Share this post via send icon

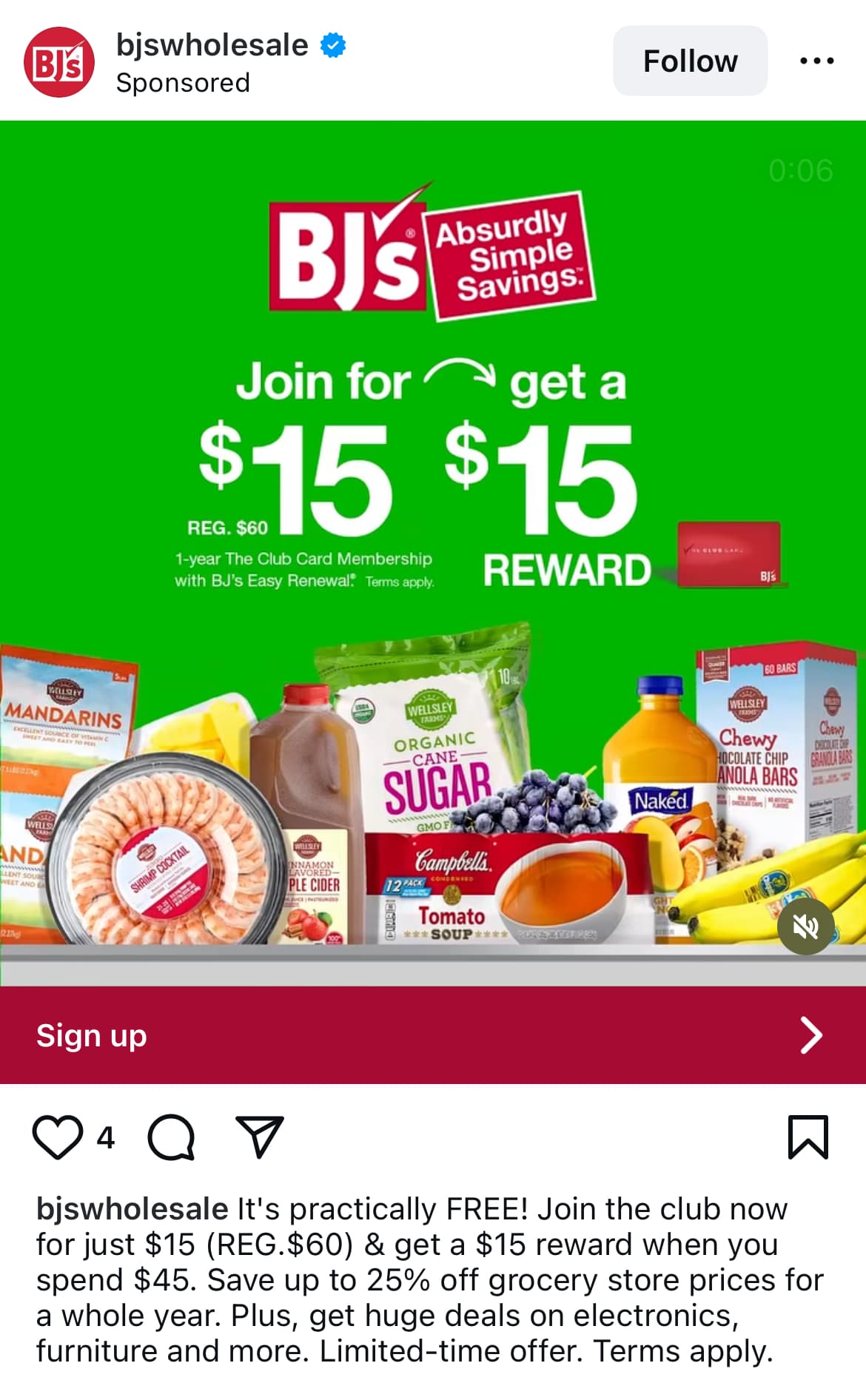point(259,1137)
